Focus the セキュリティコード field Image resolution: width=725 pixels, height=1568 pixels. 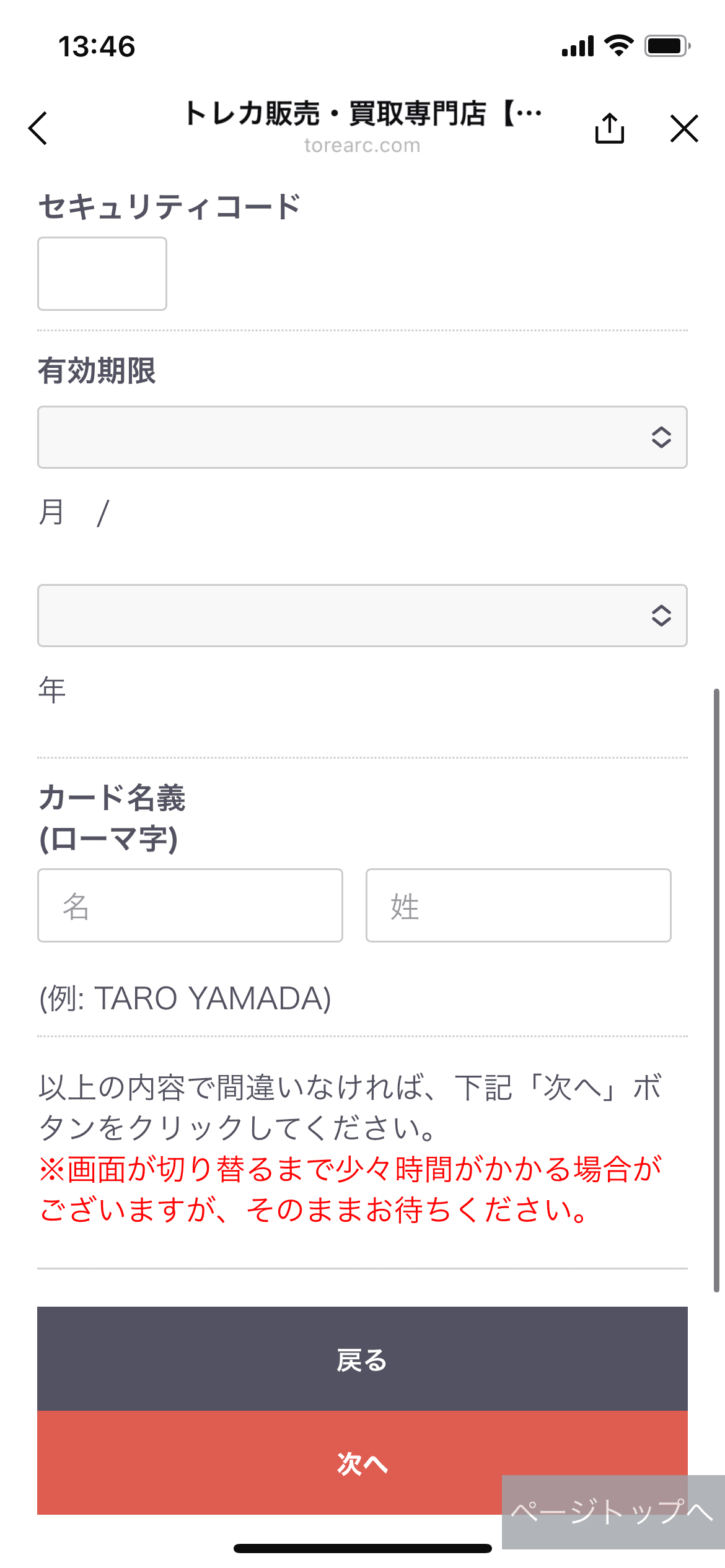[102, 274]
